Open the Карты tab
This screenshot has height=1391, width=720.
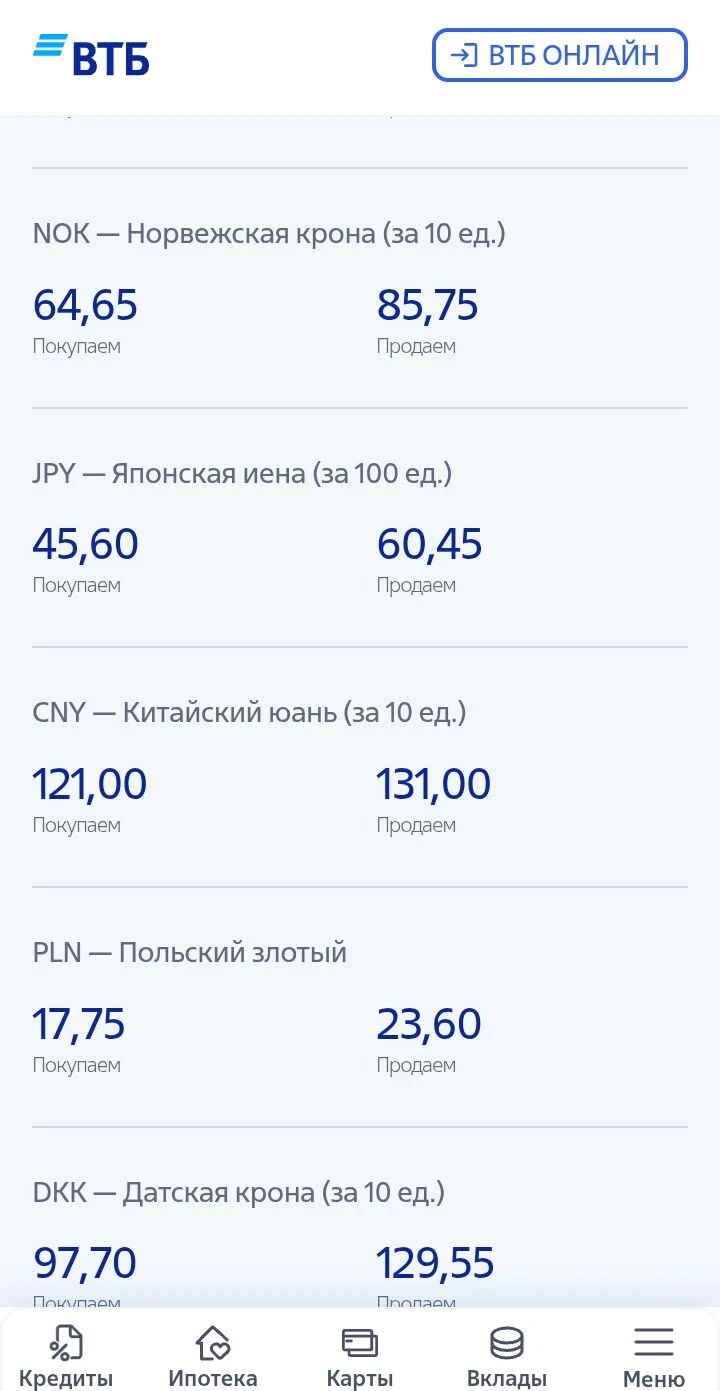[360, 1356]
